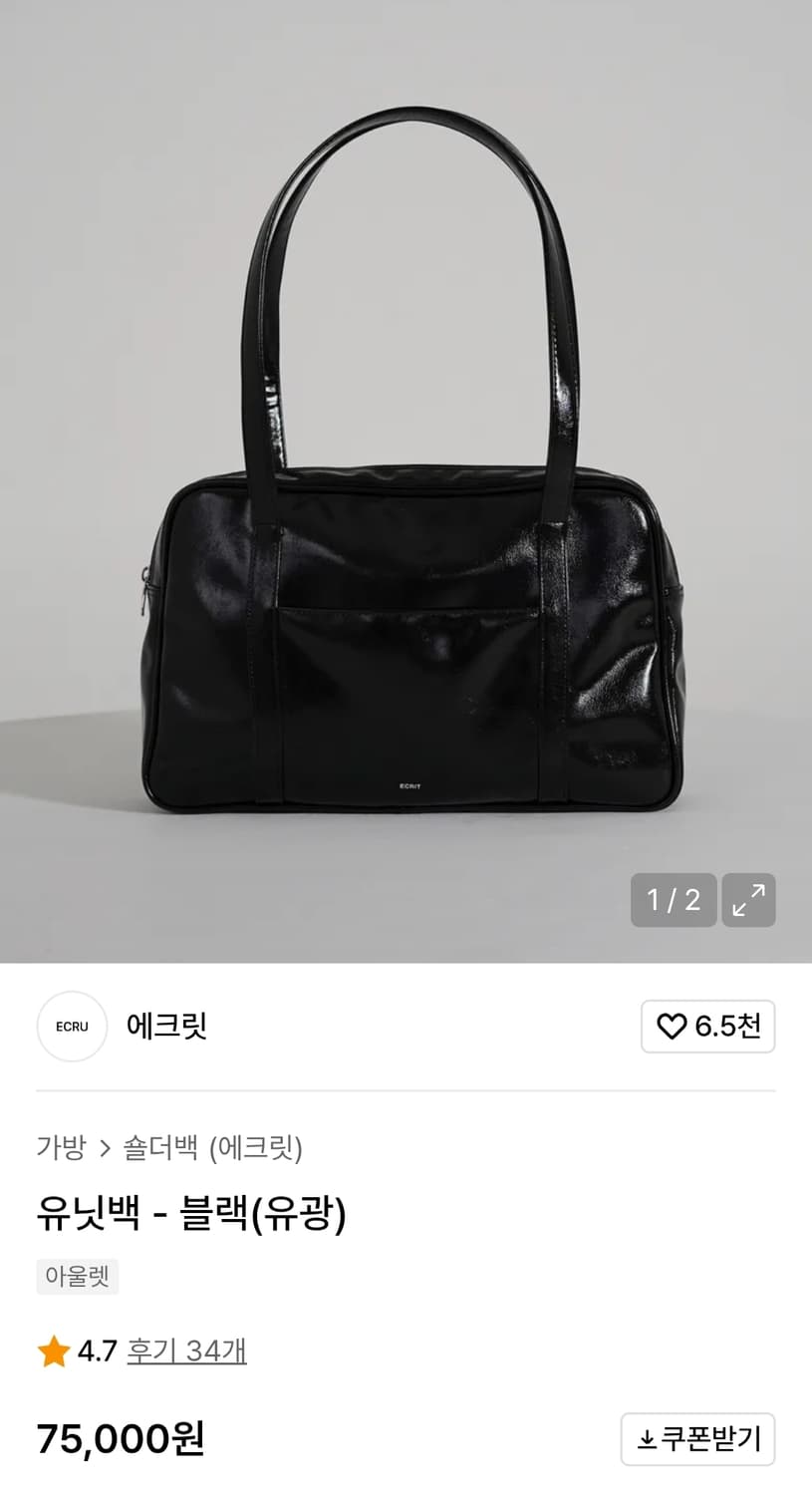Screen dimensions: 812x1495
Task: Toggle the wishlist heart showing 6.5천
Action: pos(707,1027)
